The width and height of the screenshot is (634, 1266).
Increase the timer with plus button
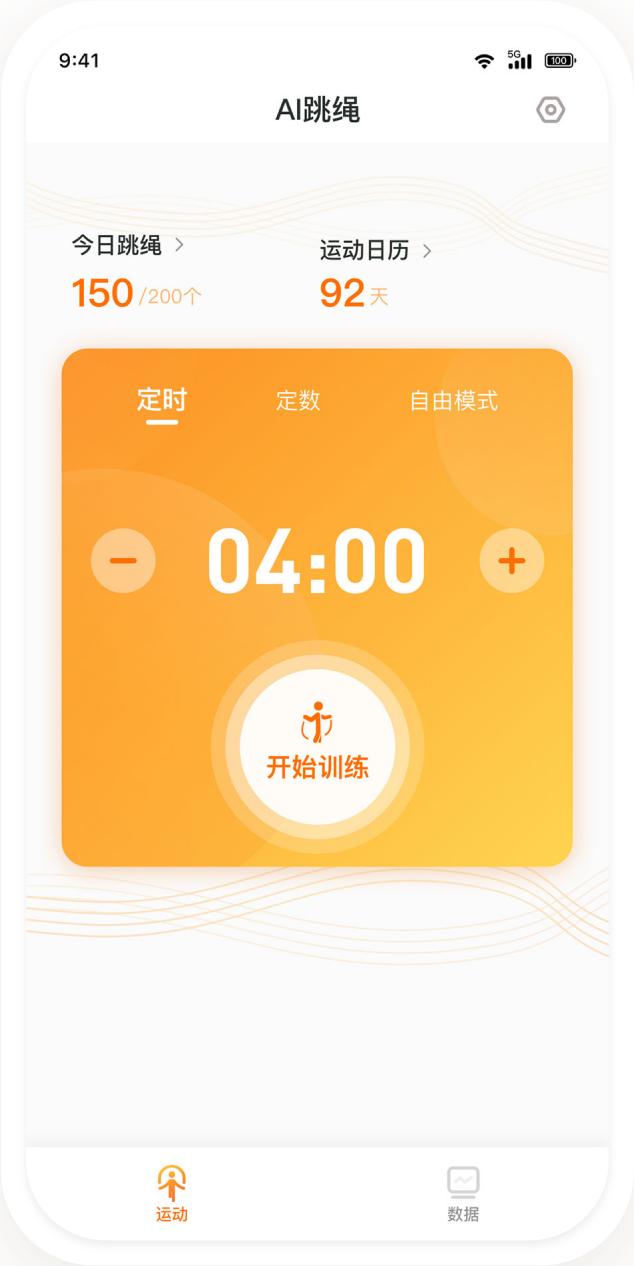[x=511, y=561]
